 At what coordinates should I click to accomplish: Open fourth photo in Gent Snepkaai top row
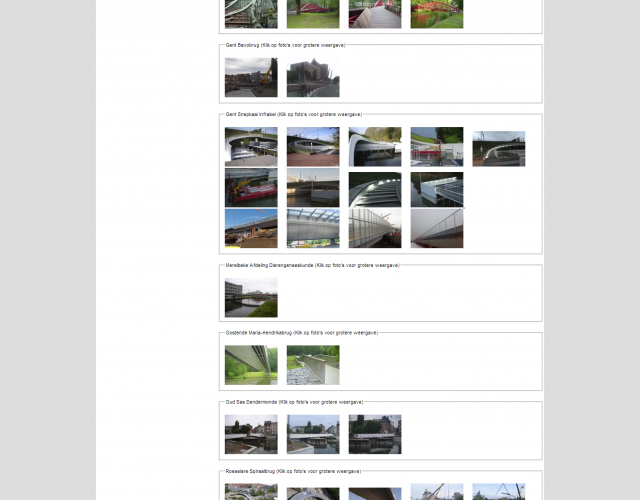(x=436, y=147)
